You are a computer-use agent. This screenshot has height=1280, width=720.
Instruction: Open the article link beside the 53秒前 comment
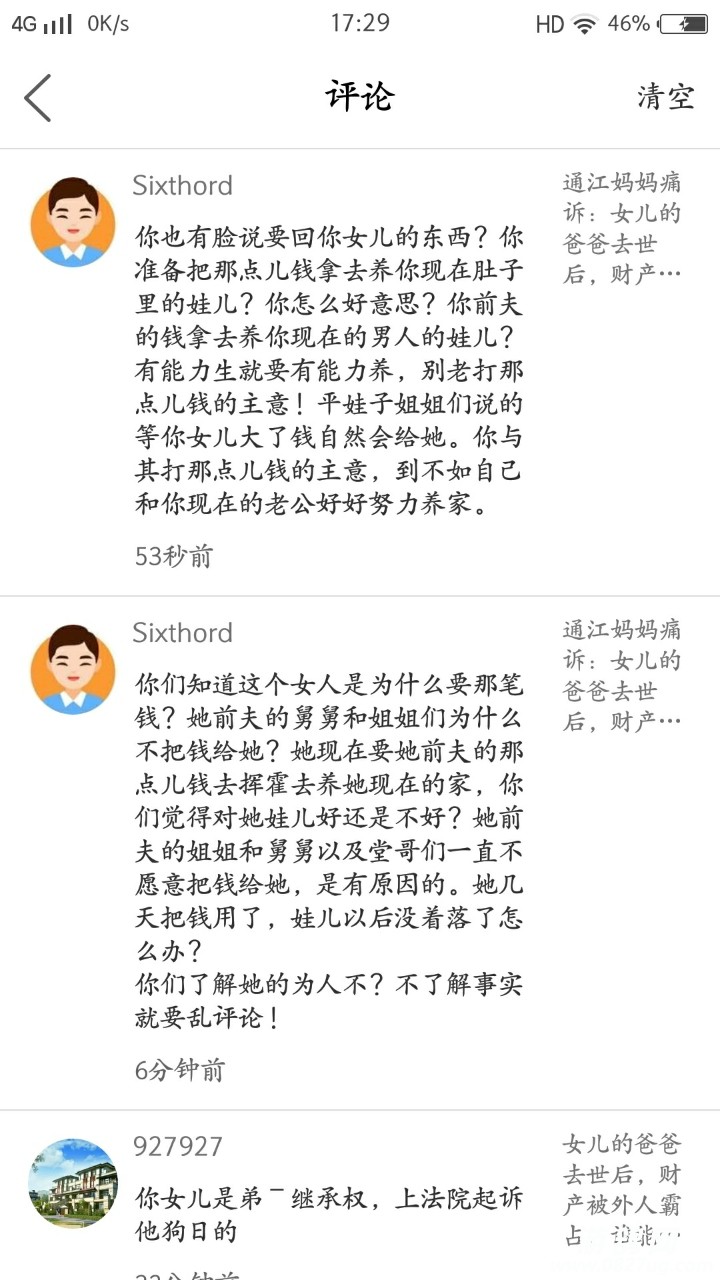621,229
